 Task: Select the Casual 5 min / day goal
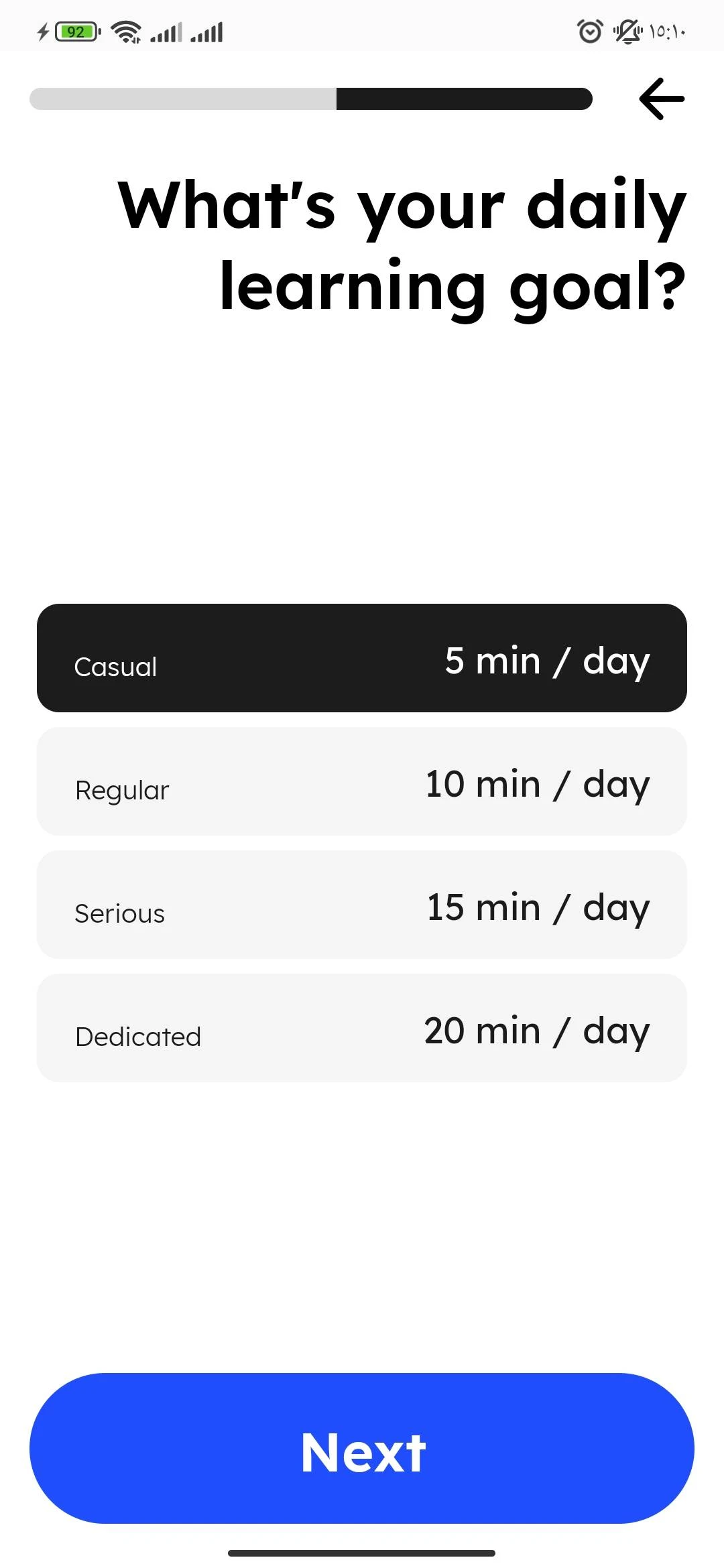coord(362,658)
